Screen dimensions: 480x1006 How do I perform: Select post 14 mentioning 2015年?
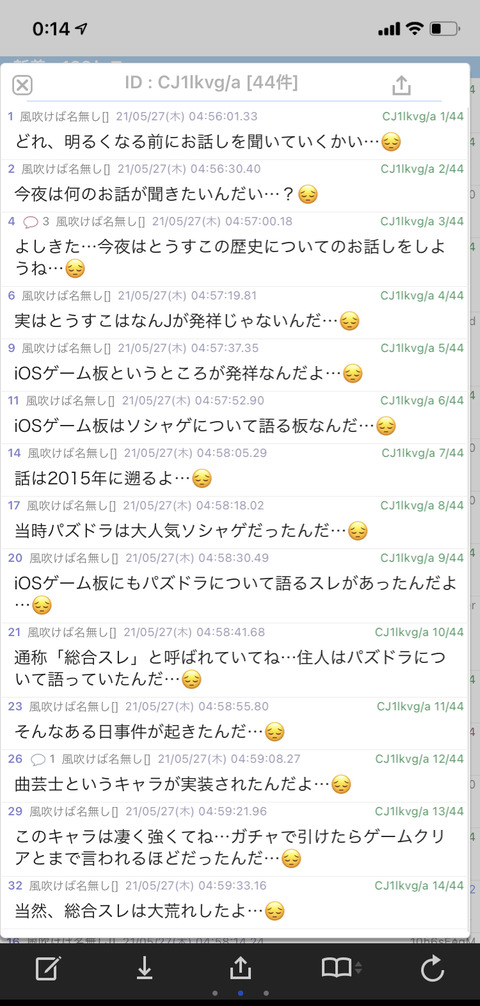[234, 470]
